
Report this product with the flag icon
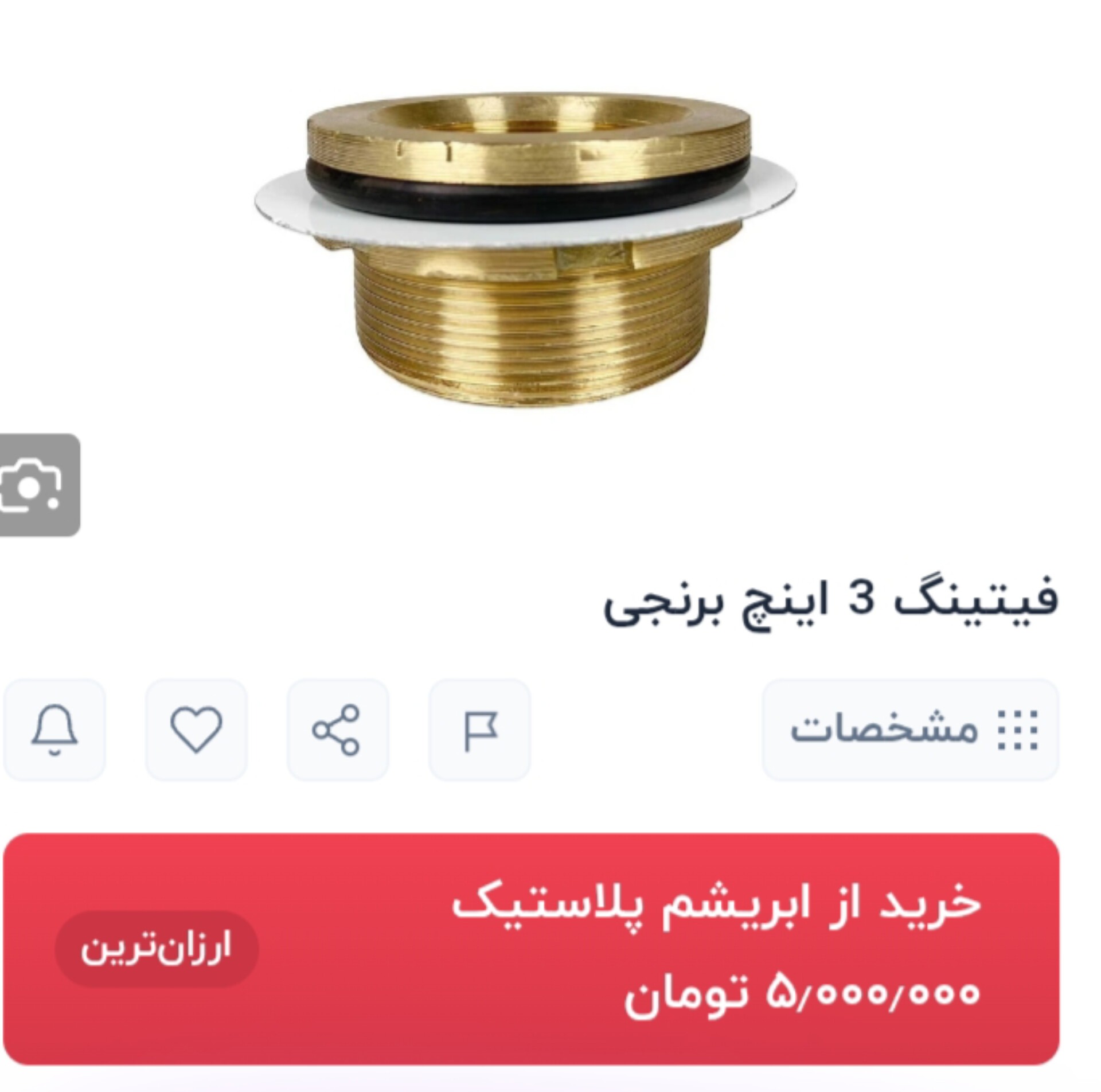coord(479,730)
